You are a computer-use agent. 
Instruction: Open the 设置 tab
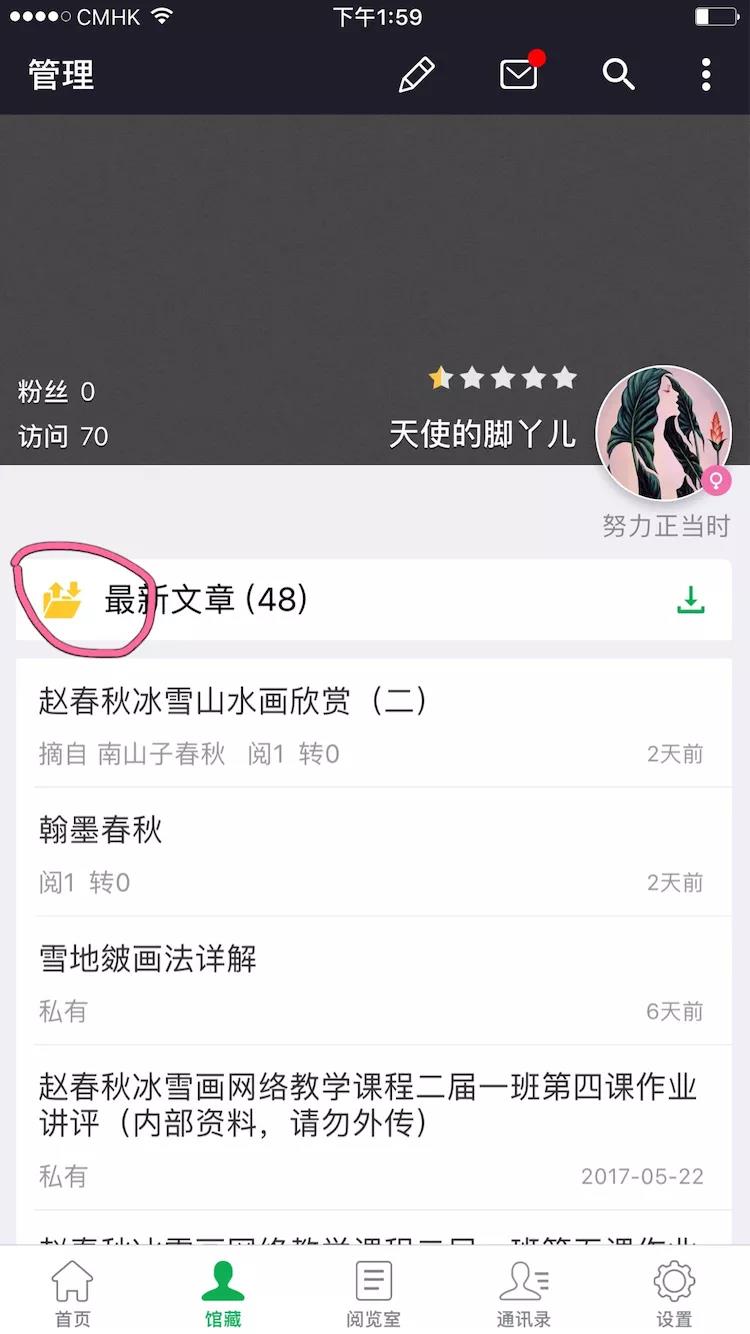tap(674, 1292)
